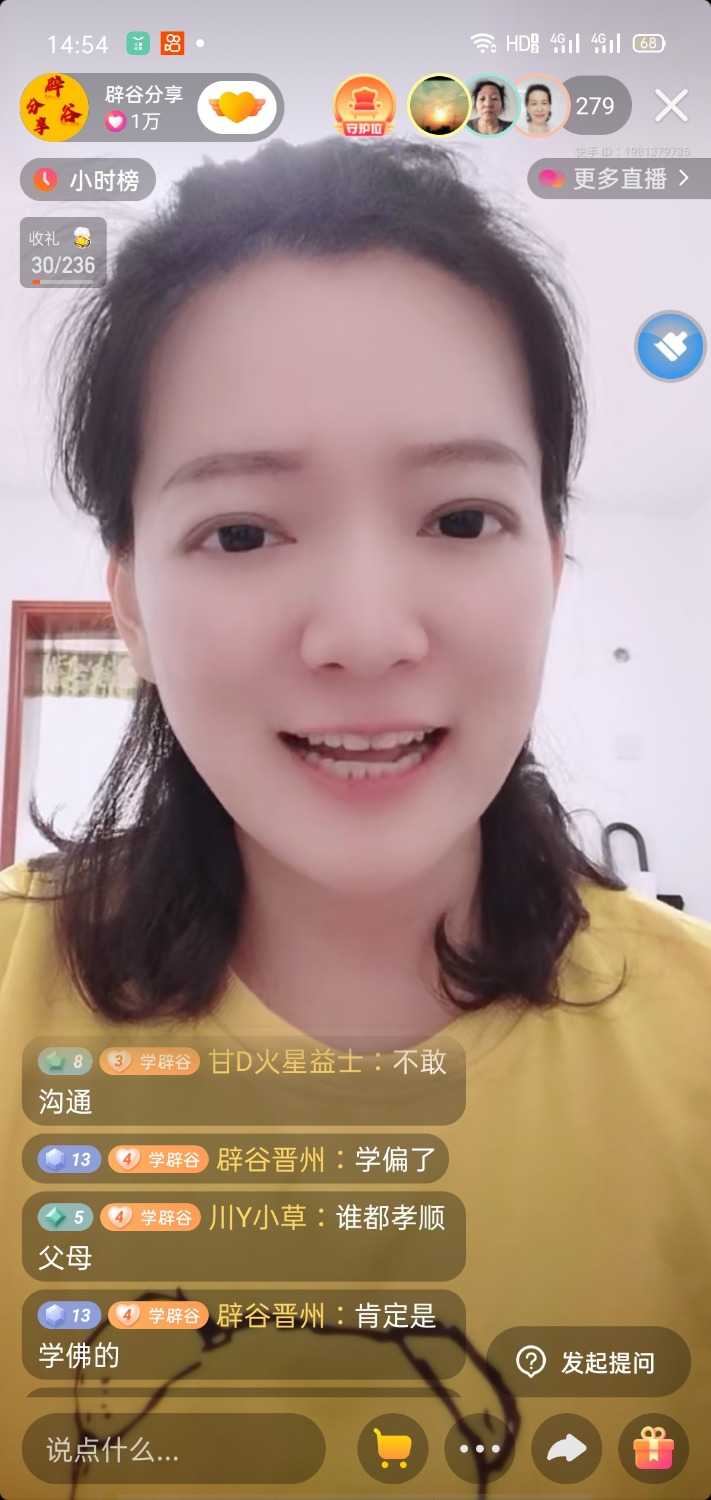Open the 辟谷分享 streamer profile avatar

click(x=54, y=107)
